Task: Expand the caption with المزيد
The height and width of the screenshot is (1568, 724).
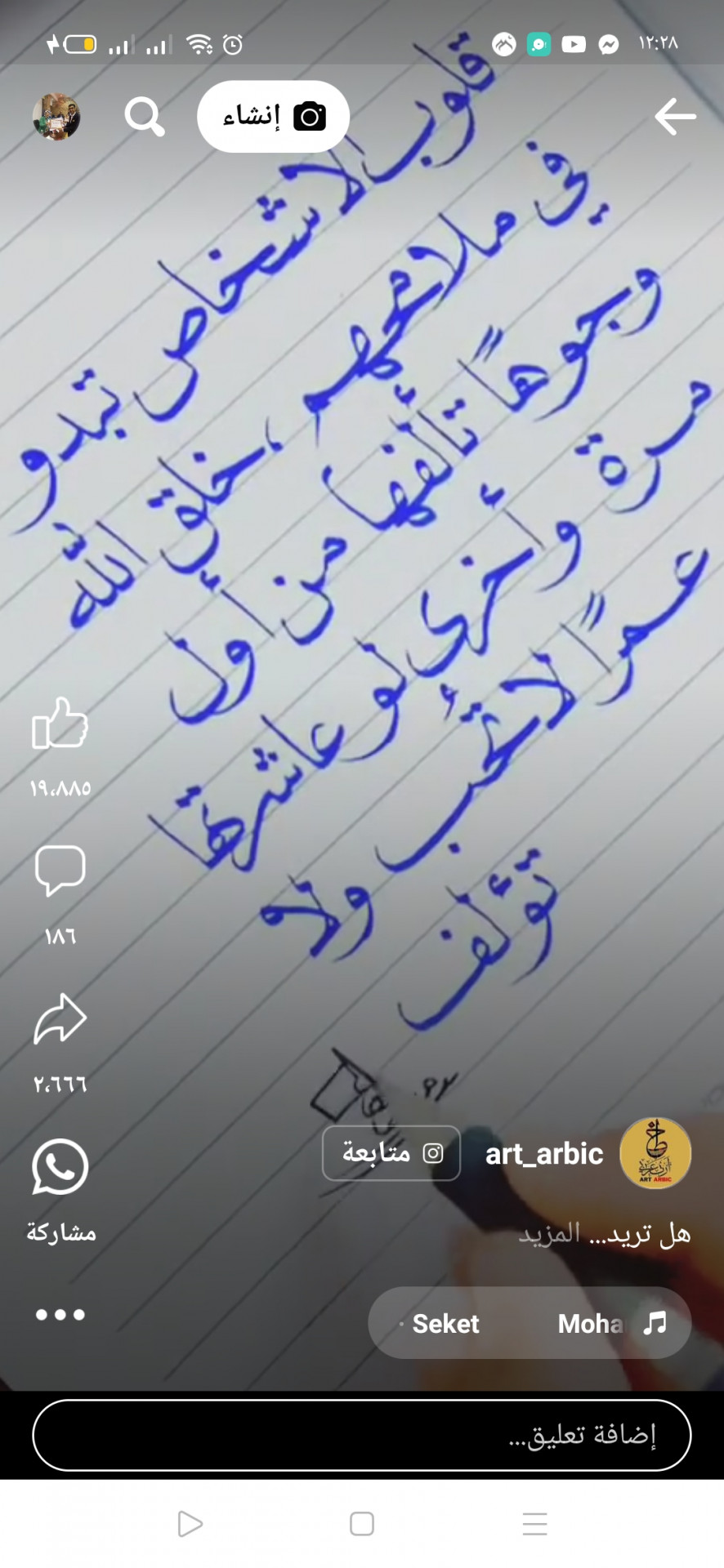Action: pyautogui.click(x=550, y=1233)
